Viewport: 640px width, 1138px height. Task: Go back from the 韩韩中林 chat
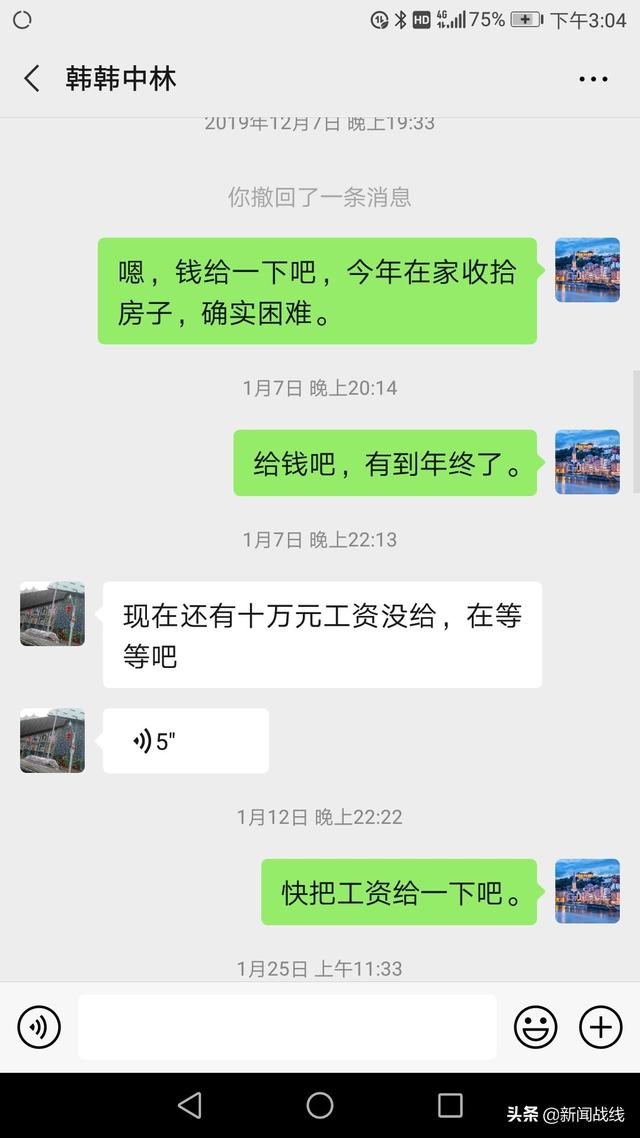click(x=32, y=79)
